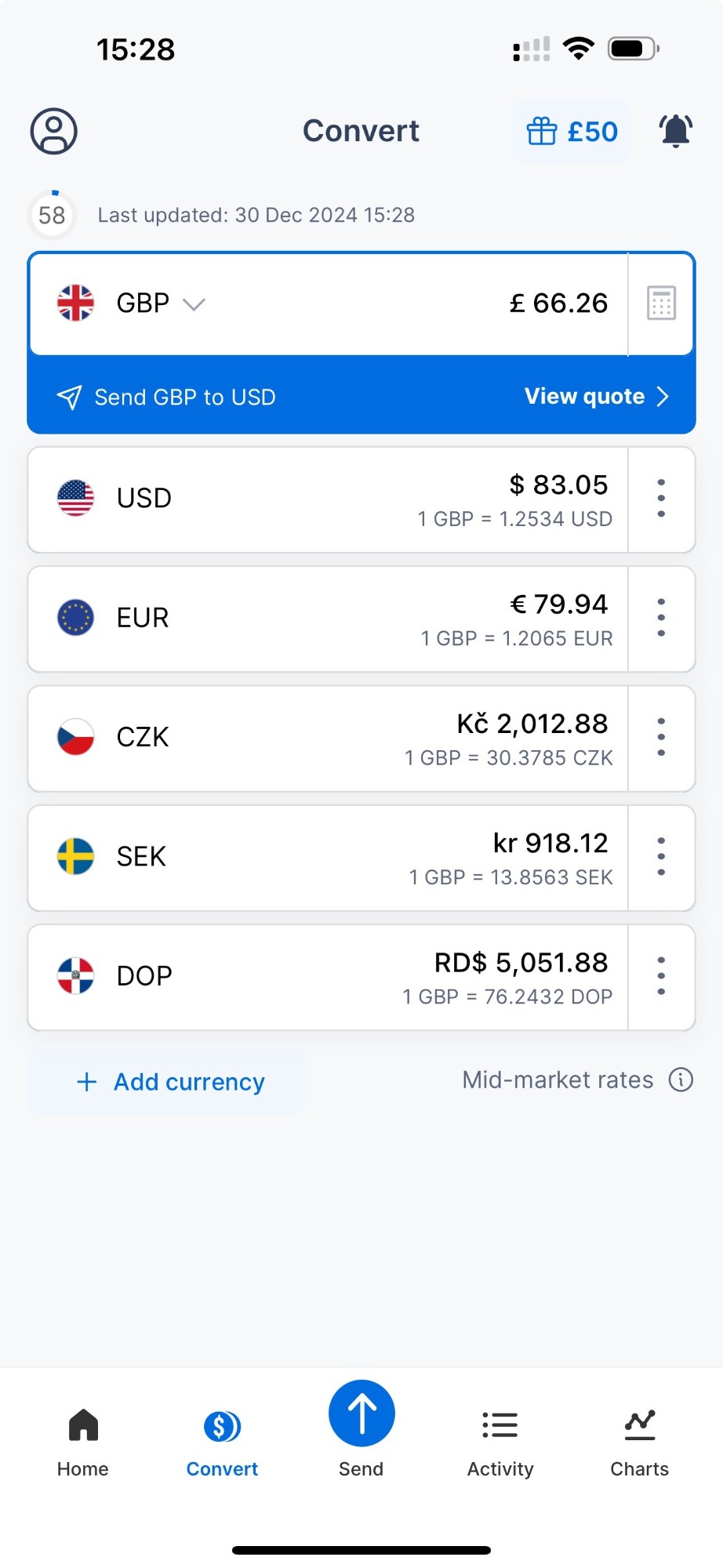Screen dimensions: 723x1568
Task: Open the notifications bell
Action: [676, 131]
